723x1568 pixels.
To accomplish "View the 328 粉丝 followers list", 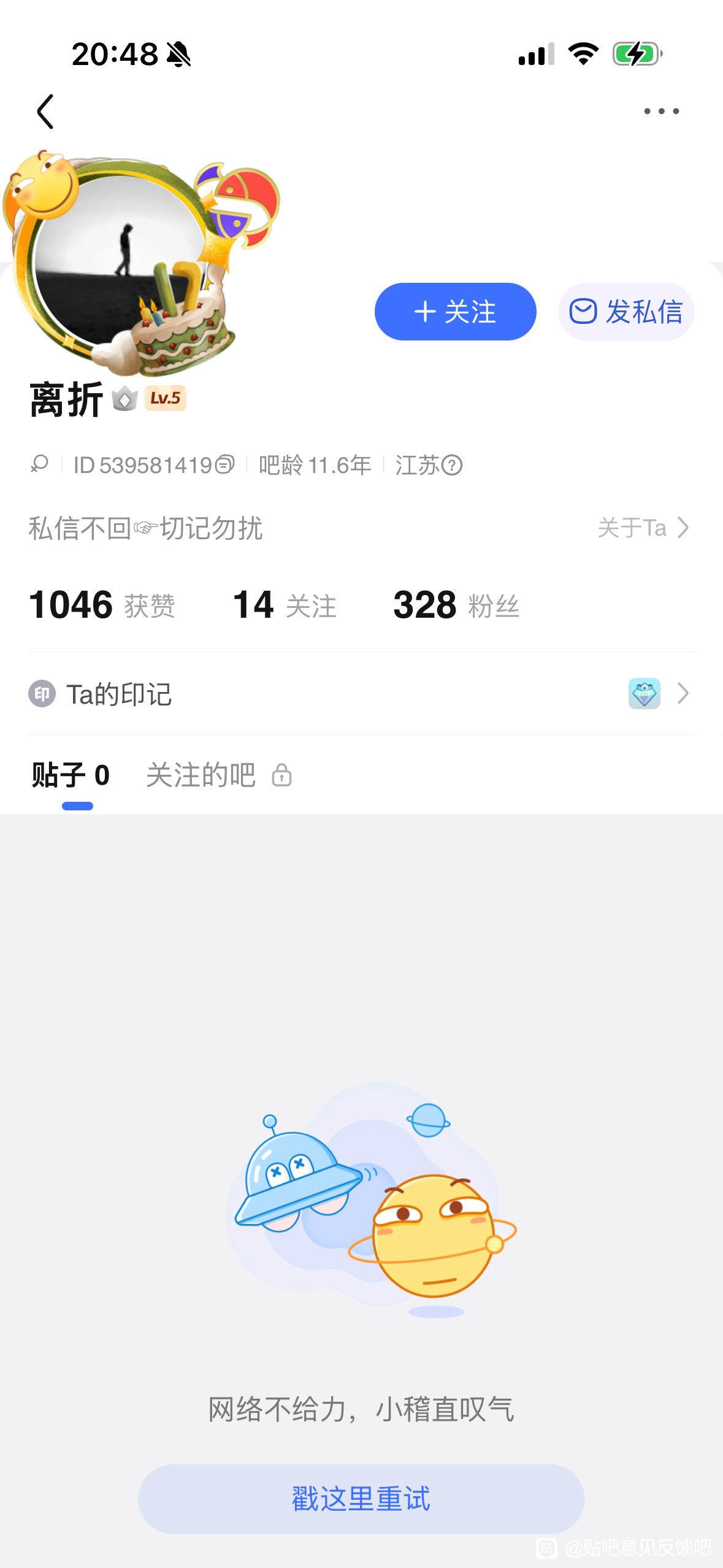I will pos(456,605).
